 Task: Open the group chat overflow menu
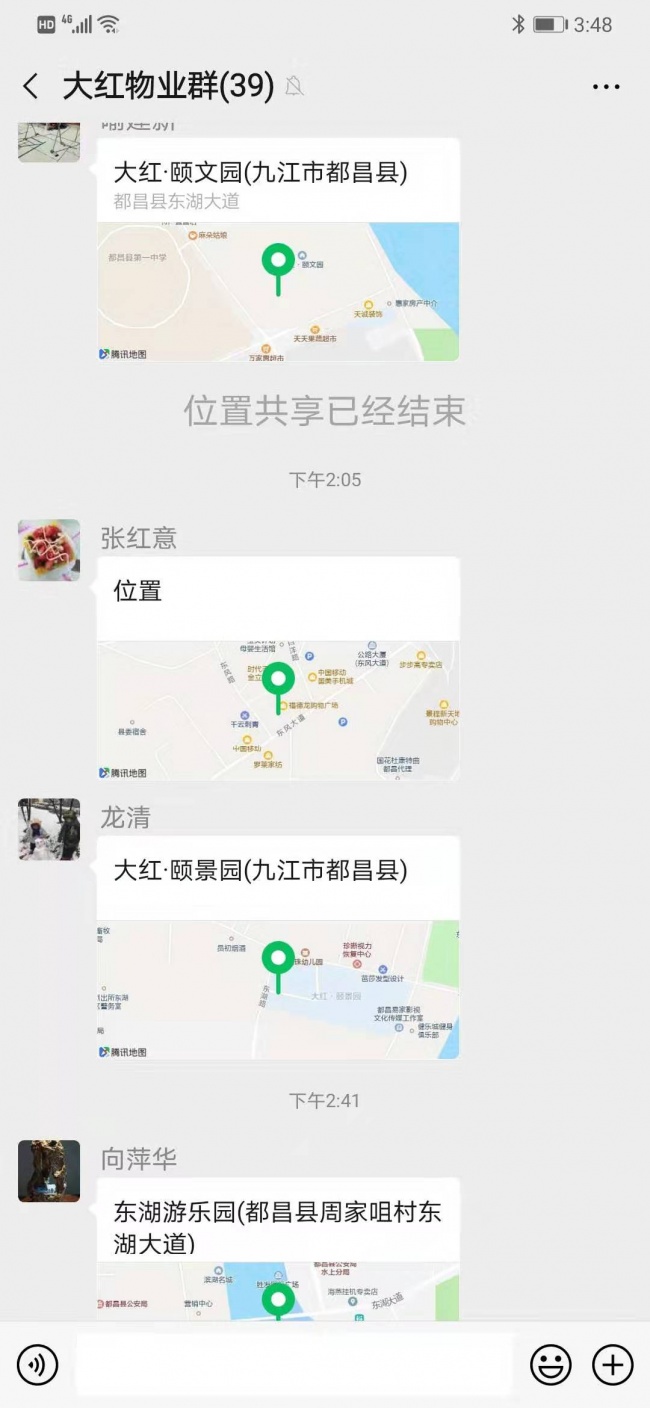pyautogui.click(x=606, y=87)
